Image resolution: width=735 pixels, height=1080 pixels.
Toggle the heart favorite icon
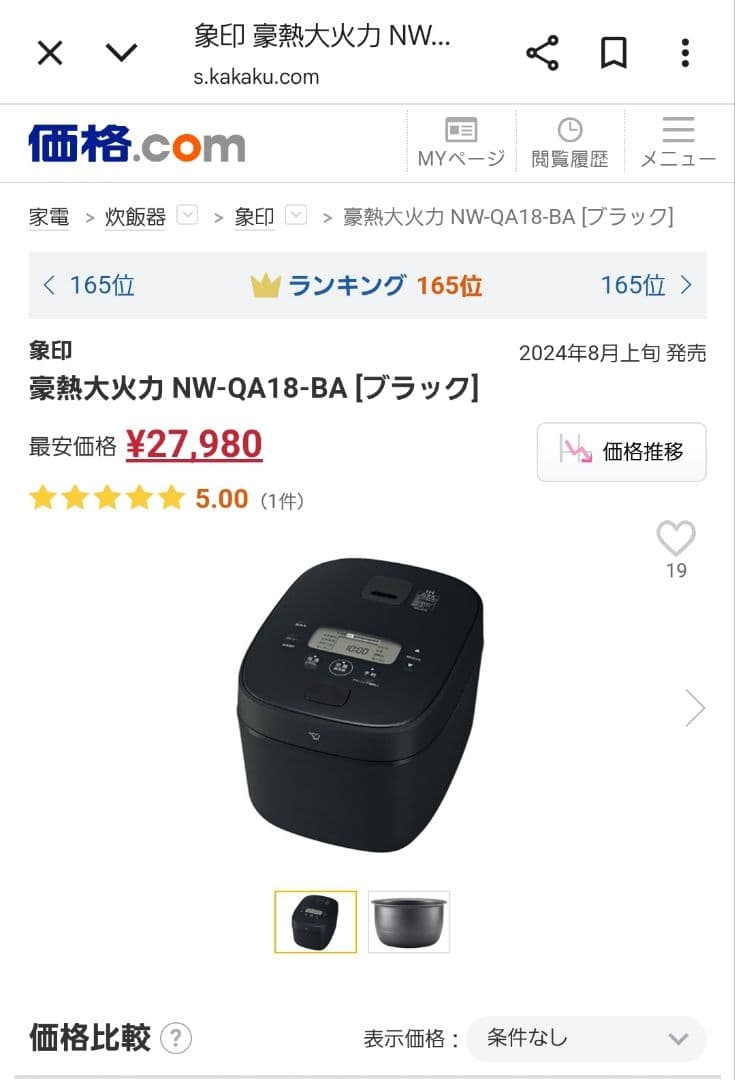(677, 541)
